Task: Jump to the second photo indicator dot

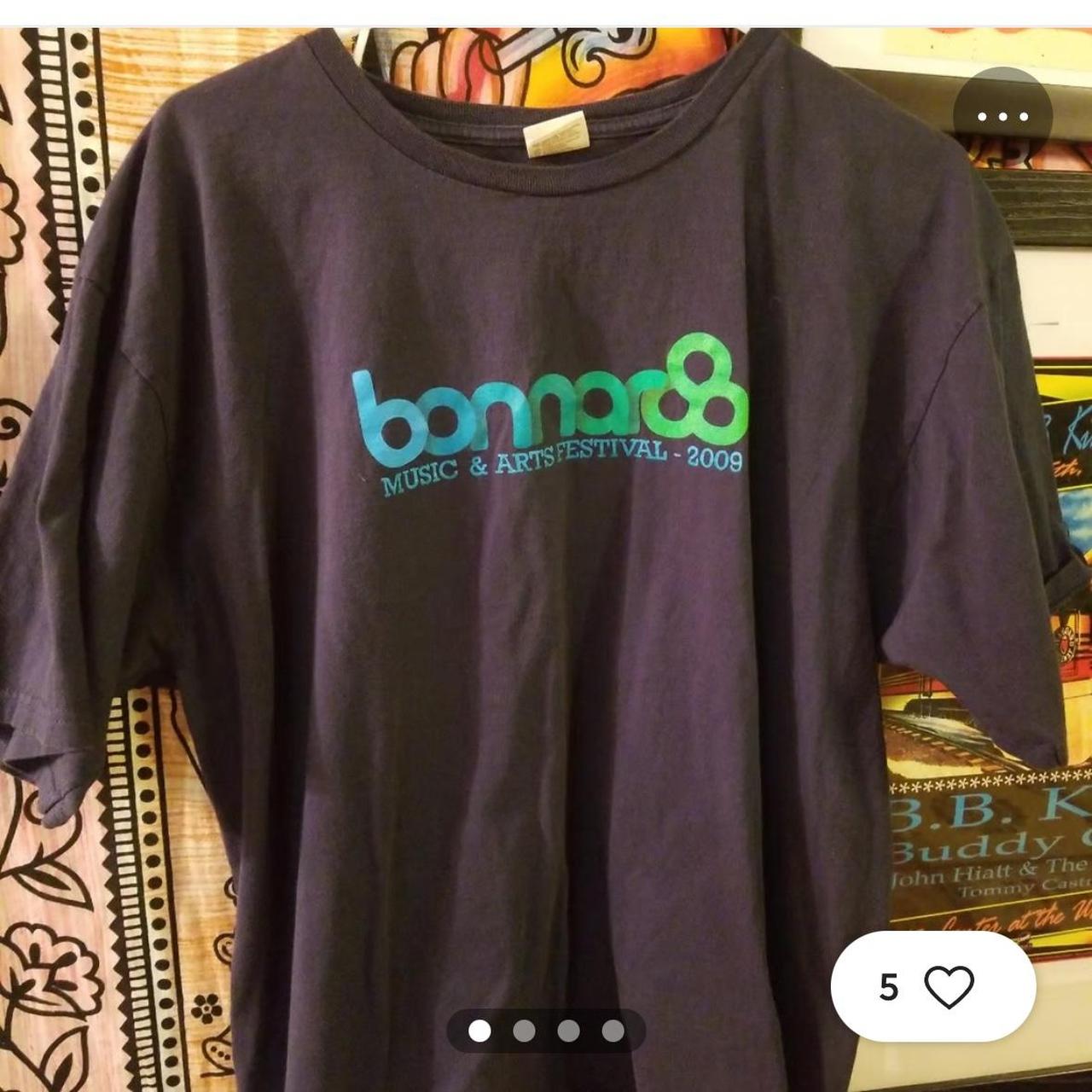Action: coord(524,1031)
